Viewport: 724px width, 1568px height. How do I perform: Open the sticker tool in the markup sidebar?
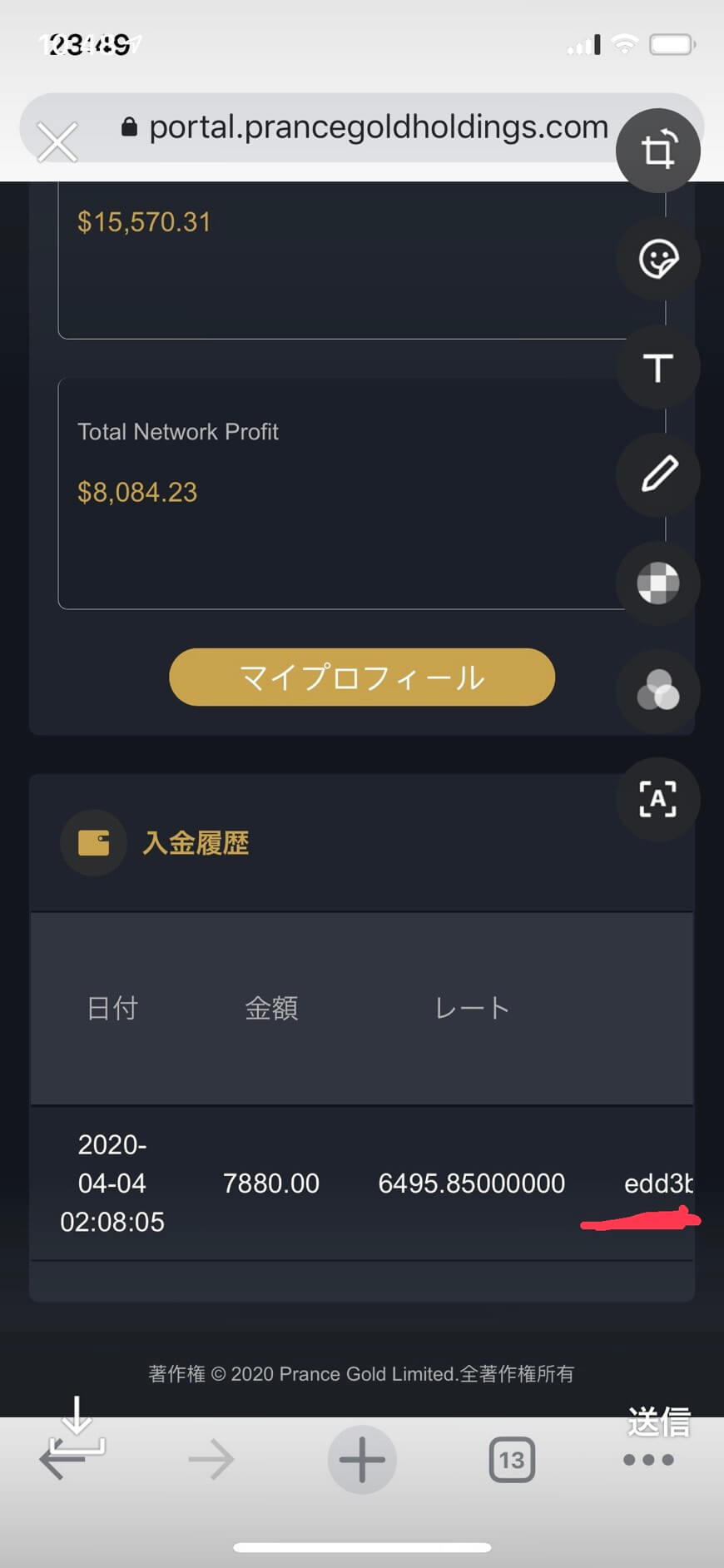(x=658, y=259)
